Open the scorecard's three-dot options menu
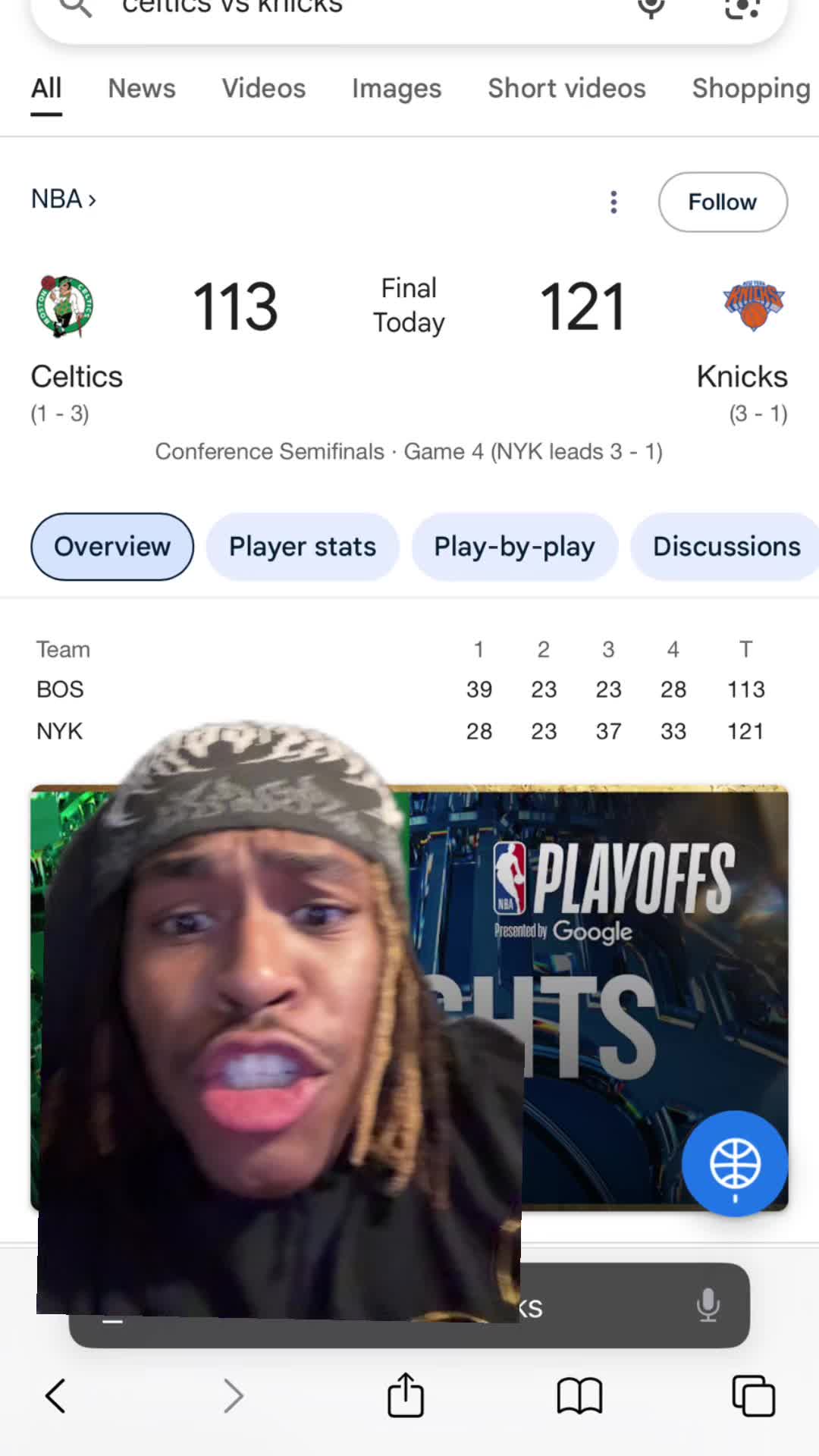Viewport: 819px width, 1456px height. click(x=613, y=202)
